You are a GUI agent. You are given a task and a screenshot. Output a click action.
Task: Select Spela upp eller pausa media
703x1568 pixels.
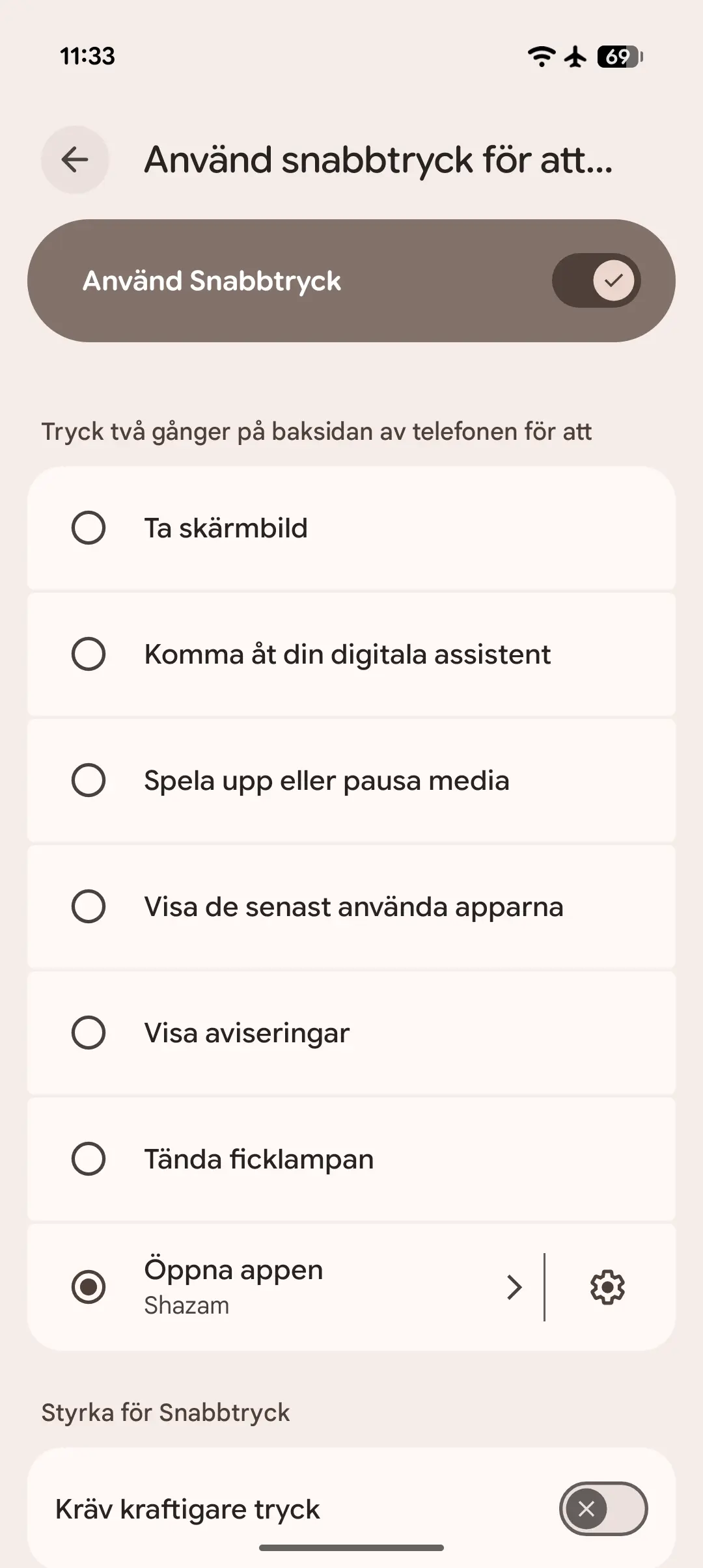tap(89, 780)
